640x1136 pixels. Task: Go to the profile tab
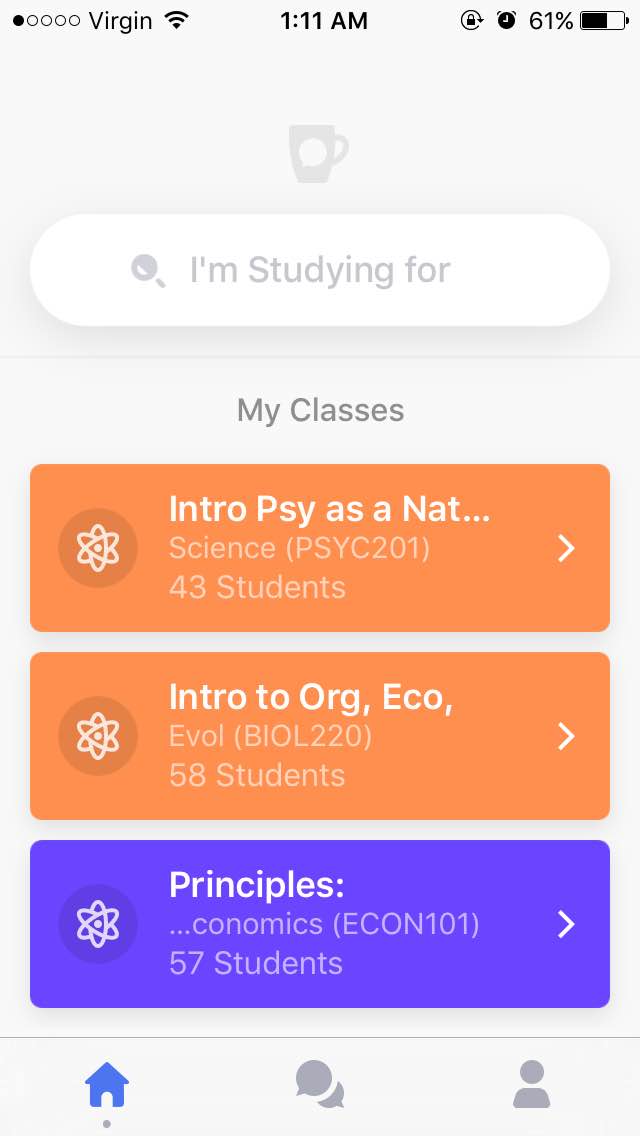click(x=532, y=1085)
